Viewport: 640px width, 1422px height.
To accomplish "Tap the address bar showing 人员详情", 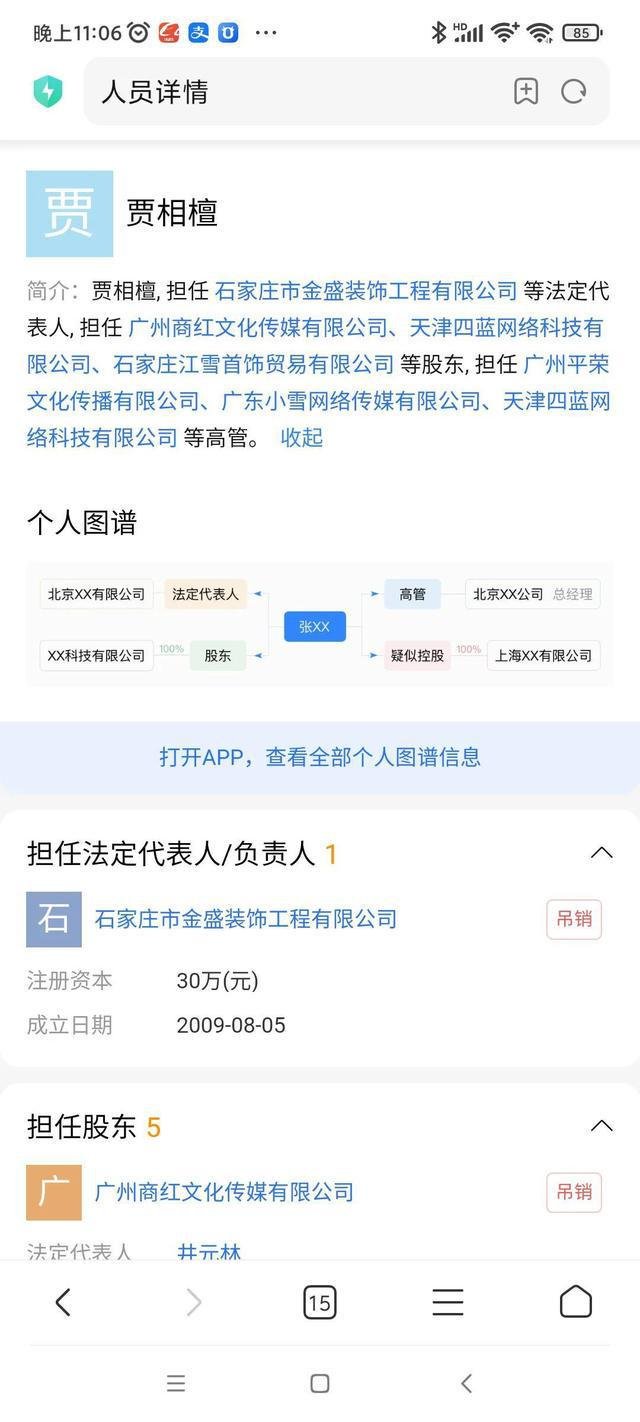I will (300, 92).
